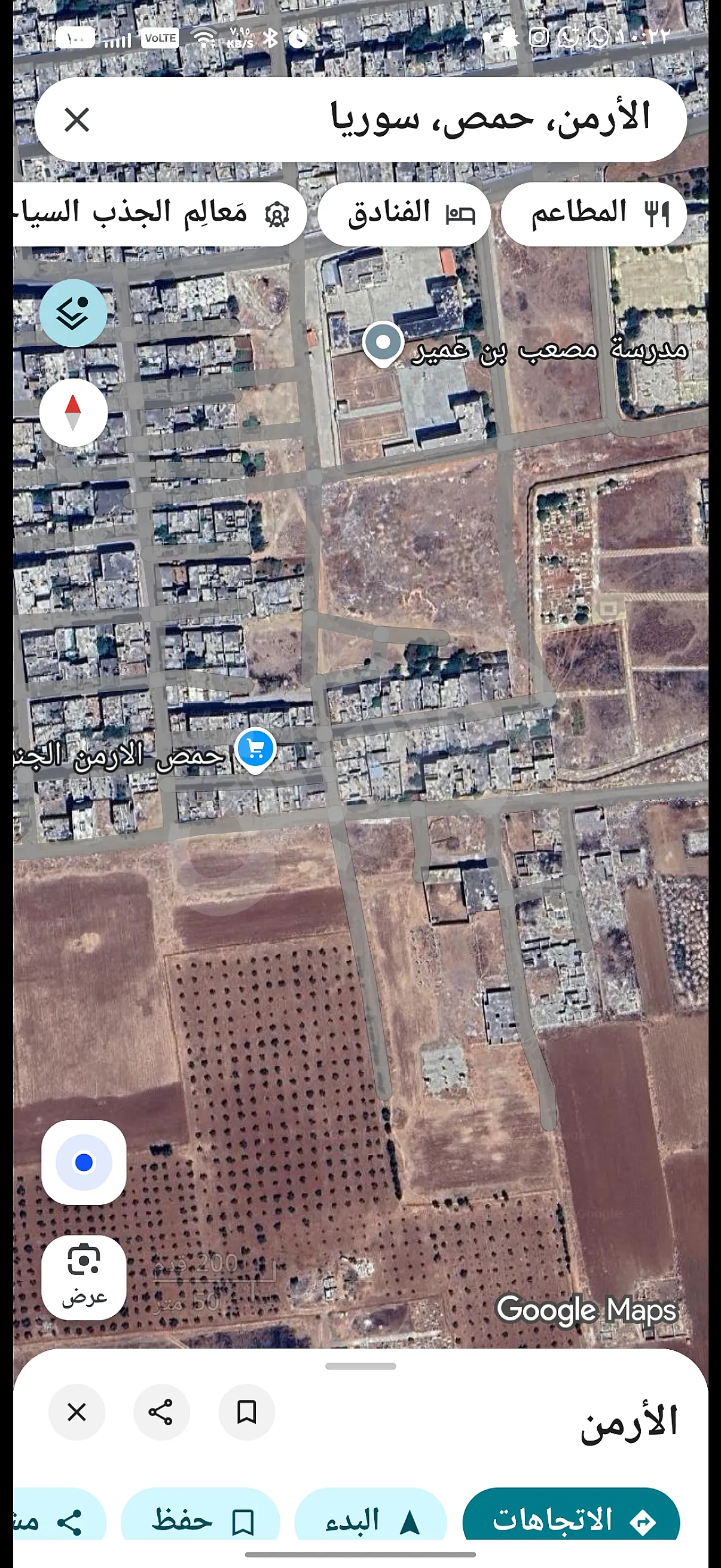Open the search box to edit the location

(426, 118)
